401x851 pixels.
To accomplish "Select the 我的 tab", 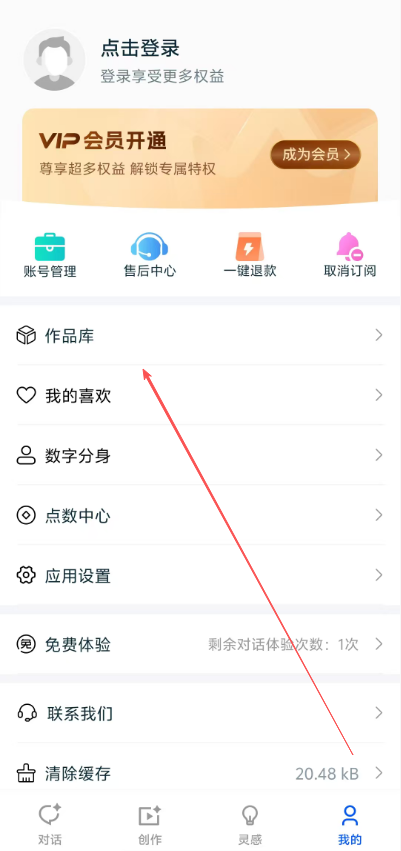I will coord(350,825).
